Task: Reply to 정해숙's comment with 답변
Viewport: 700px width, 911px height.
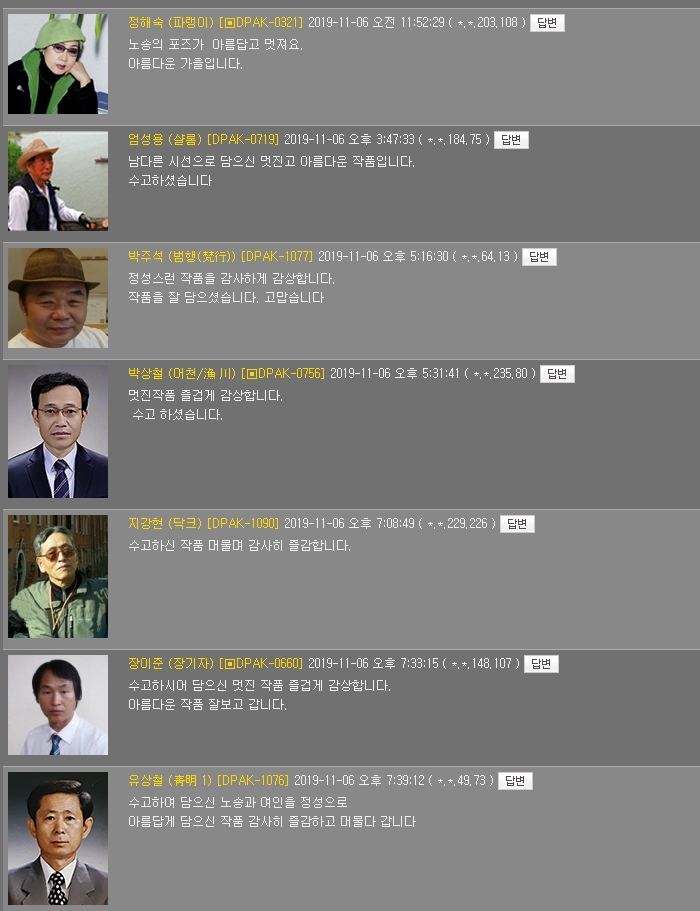Action: point(547,23)
